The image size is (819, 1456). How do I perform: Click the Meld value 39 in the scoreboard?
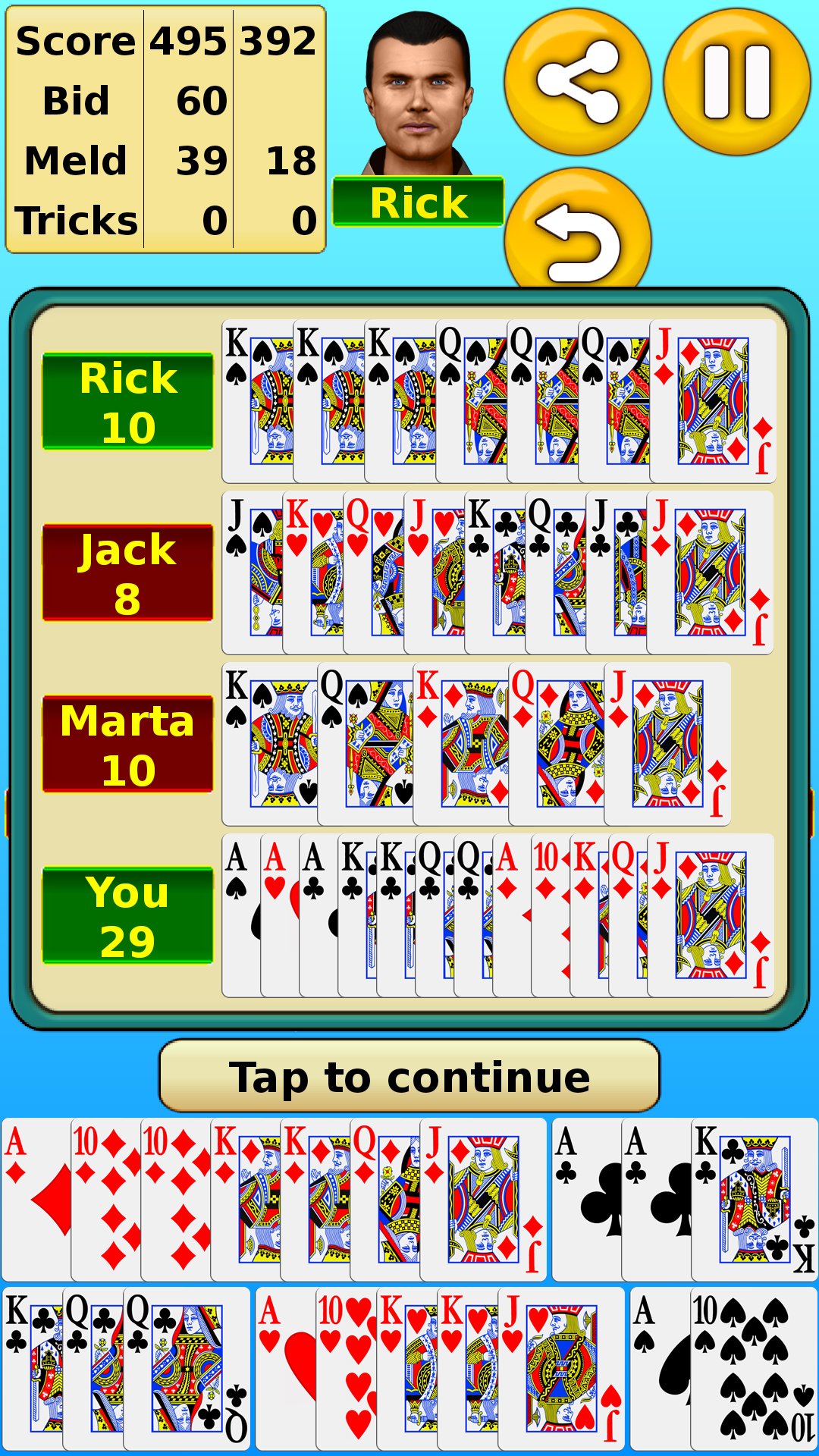203,159
